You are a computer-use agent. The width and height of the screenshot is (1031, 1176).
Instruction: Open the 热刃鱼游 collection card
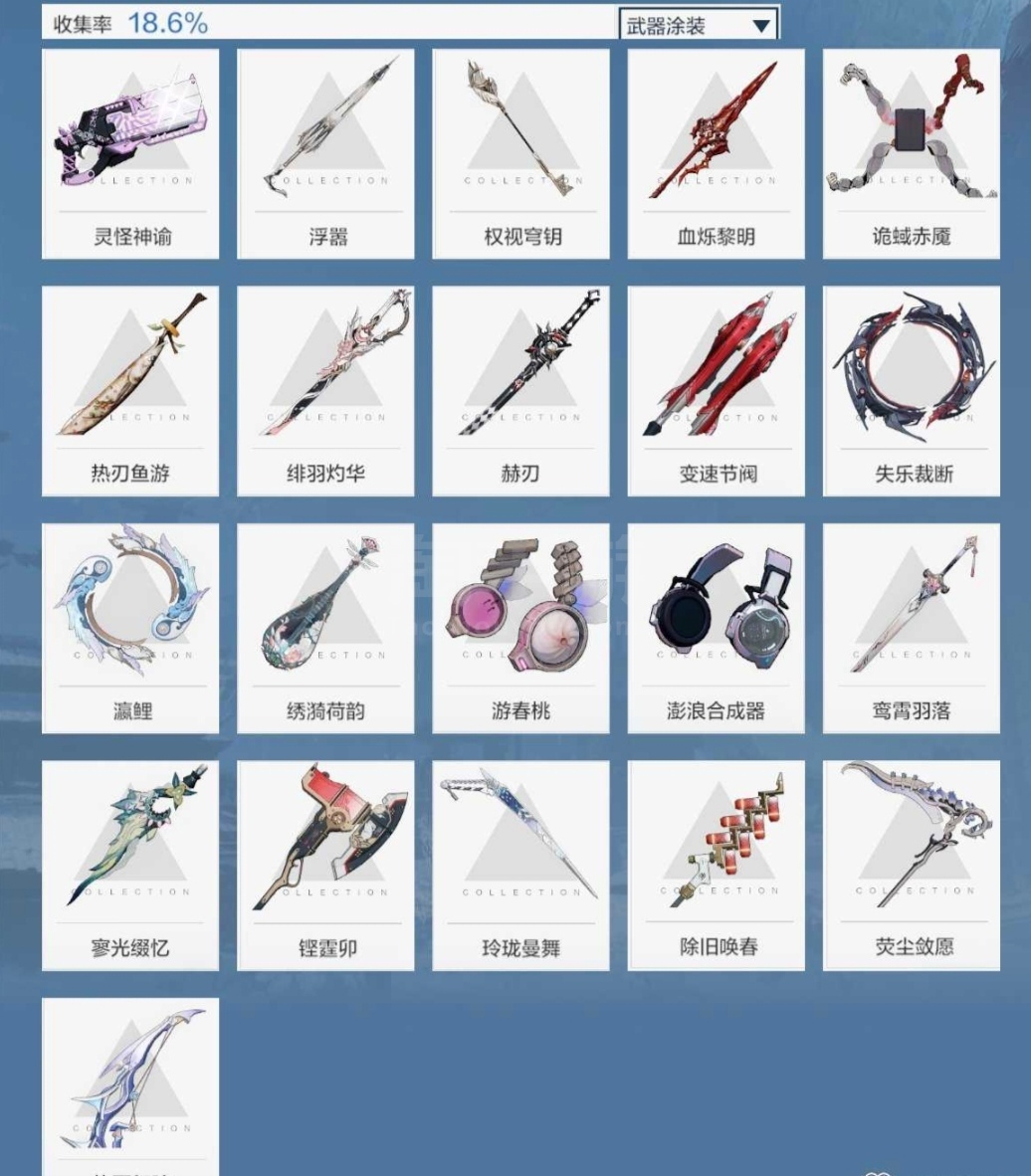click(x=130, y=391)
